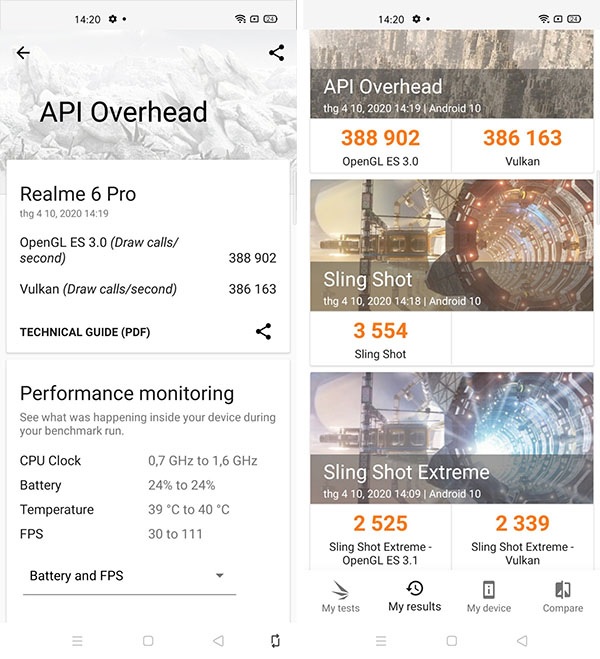Screen dimensions: 600x659
Task: Go back using the top arrow
Action: [23, 54]
